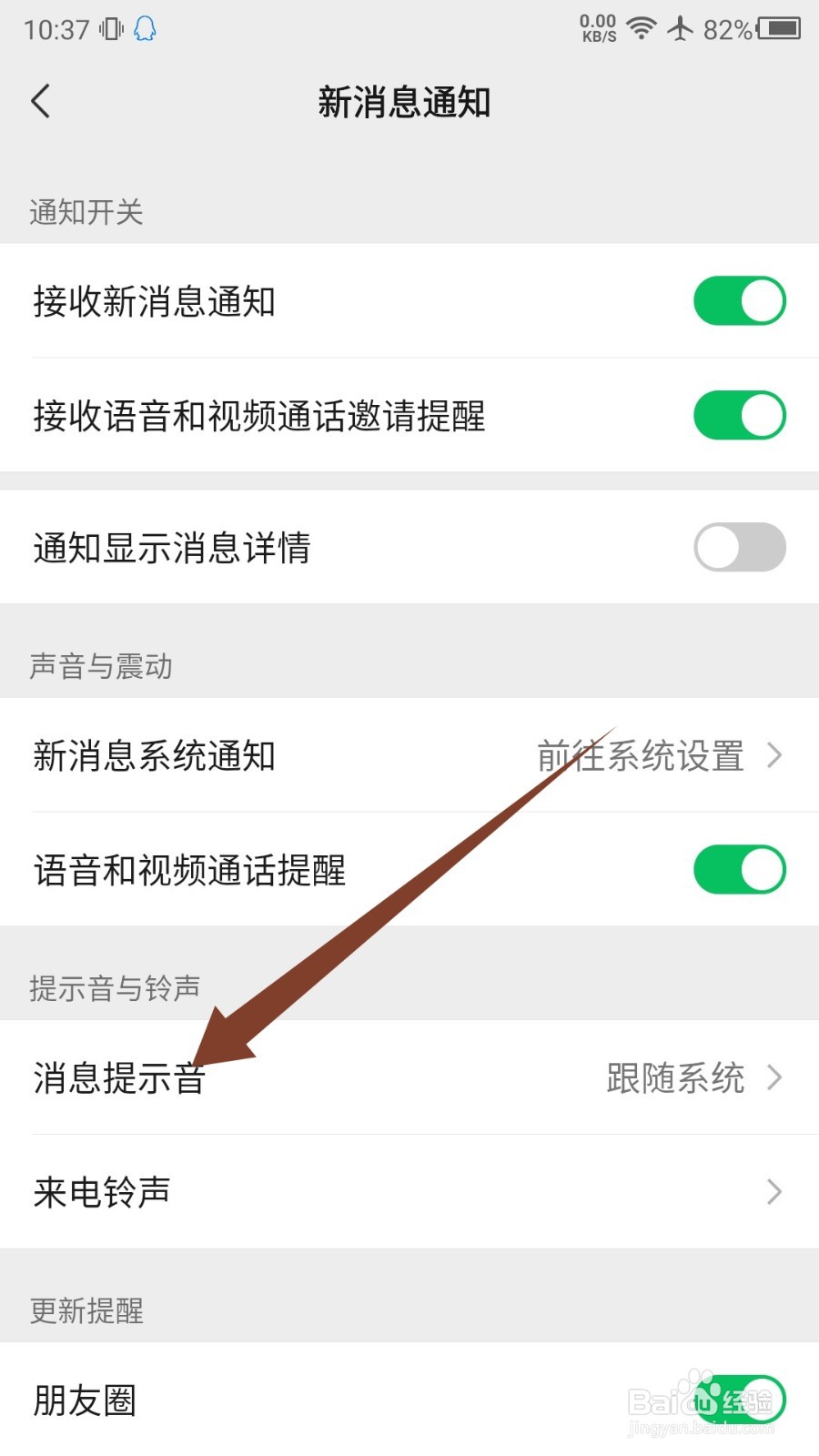Tap the back arrow to return
The height and width of the screenshot is (1456, 819).
[x=41, y=102]
